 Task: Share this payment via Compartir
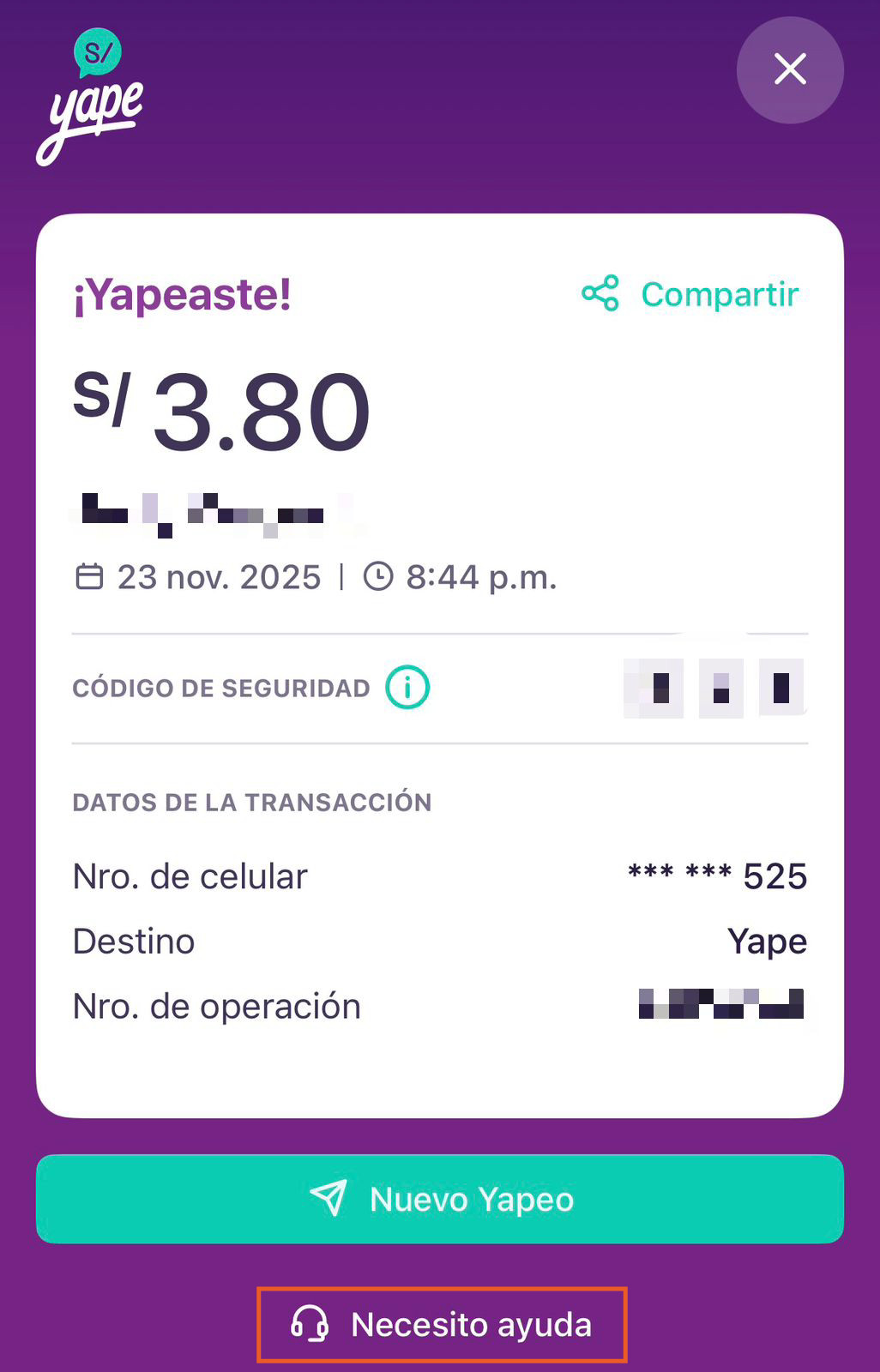pyautogui.click(x=690, y=294)
